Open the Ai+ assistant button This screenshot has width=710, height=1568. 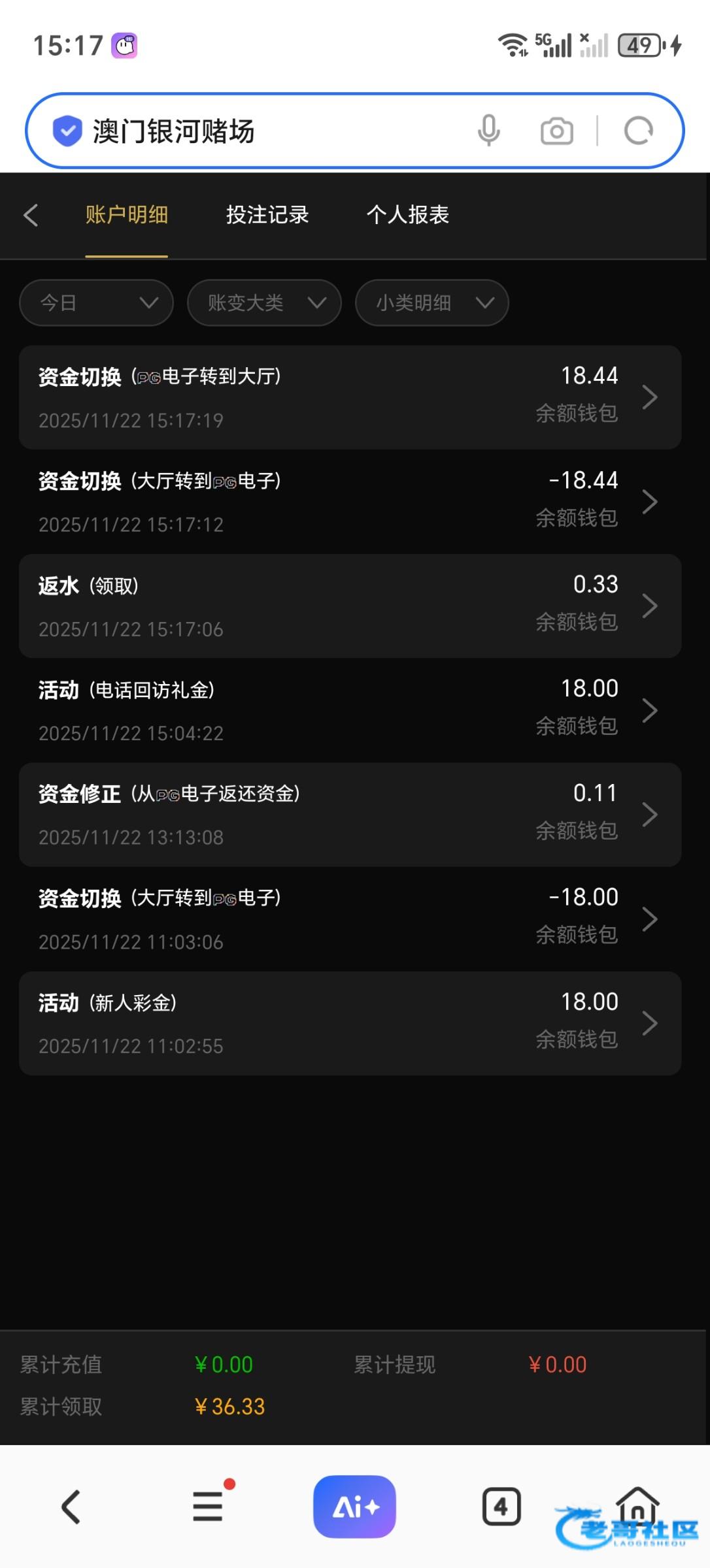[354, 1507]
